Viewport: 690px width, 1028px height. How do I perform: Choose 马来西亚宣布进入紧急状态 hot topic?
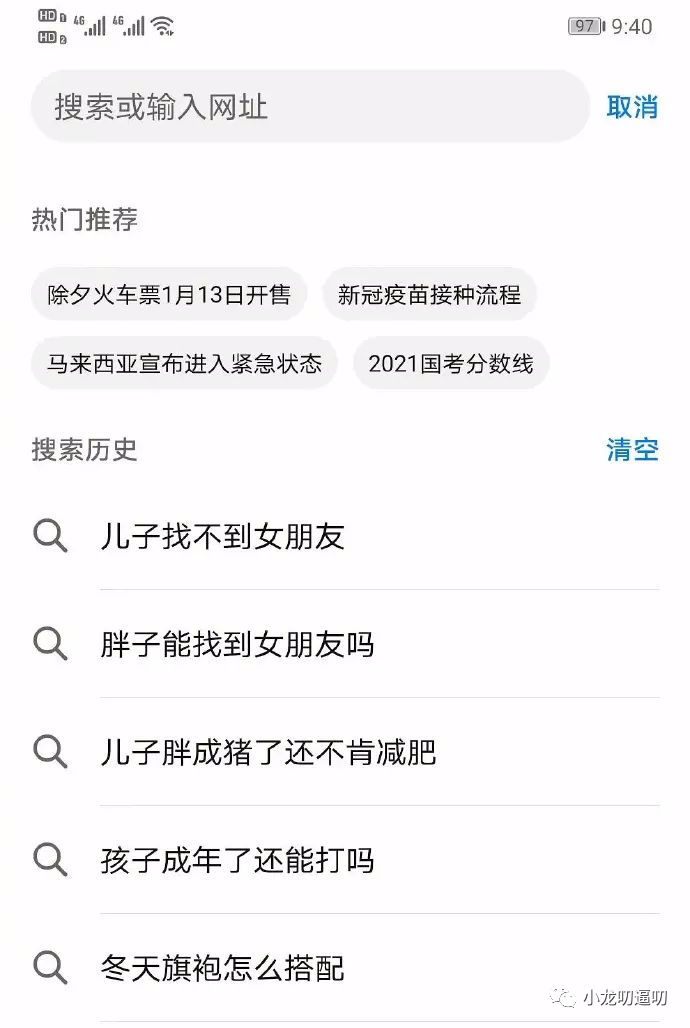[x=185, y=363]
